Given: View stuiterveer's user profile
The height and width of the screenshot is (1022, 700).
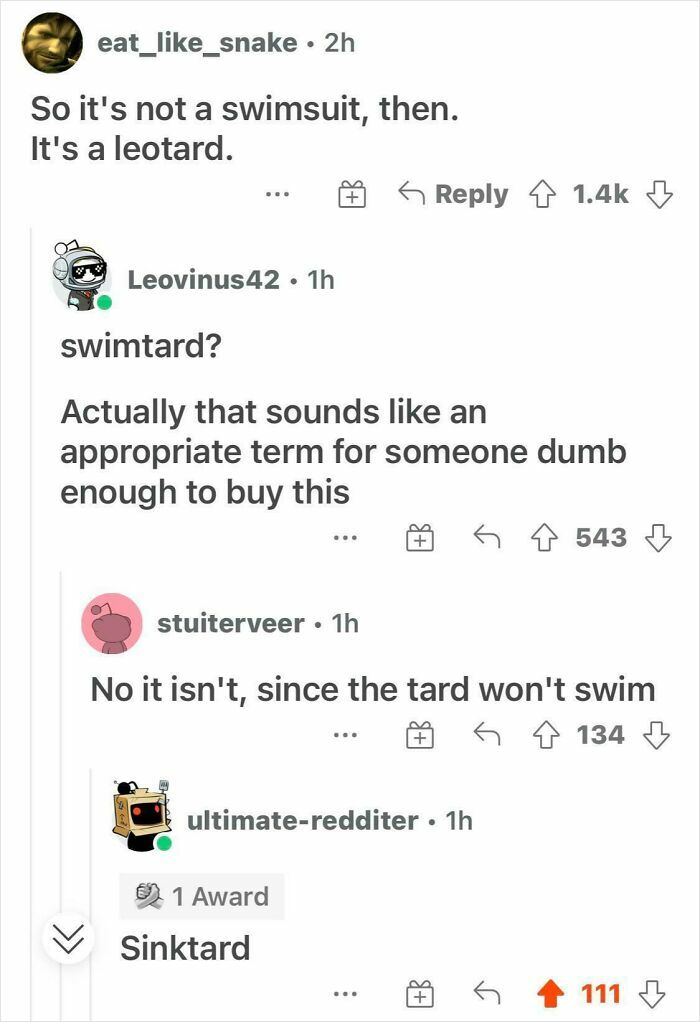Looking at the screenshot, I should (231, 623).
